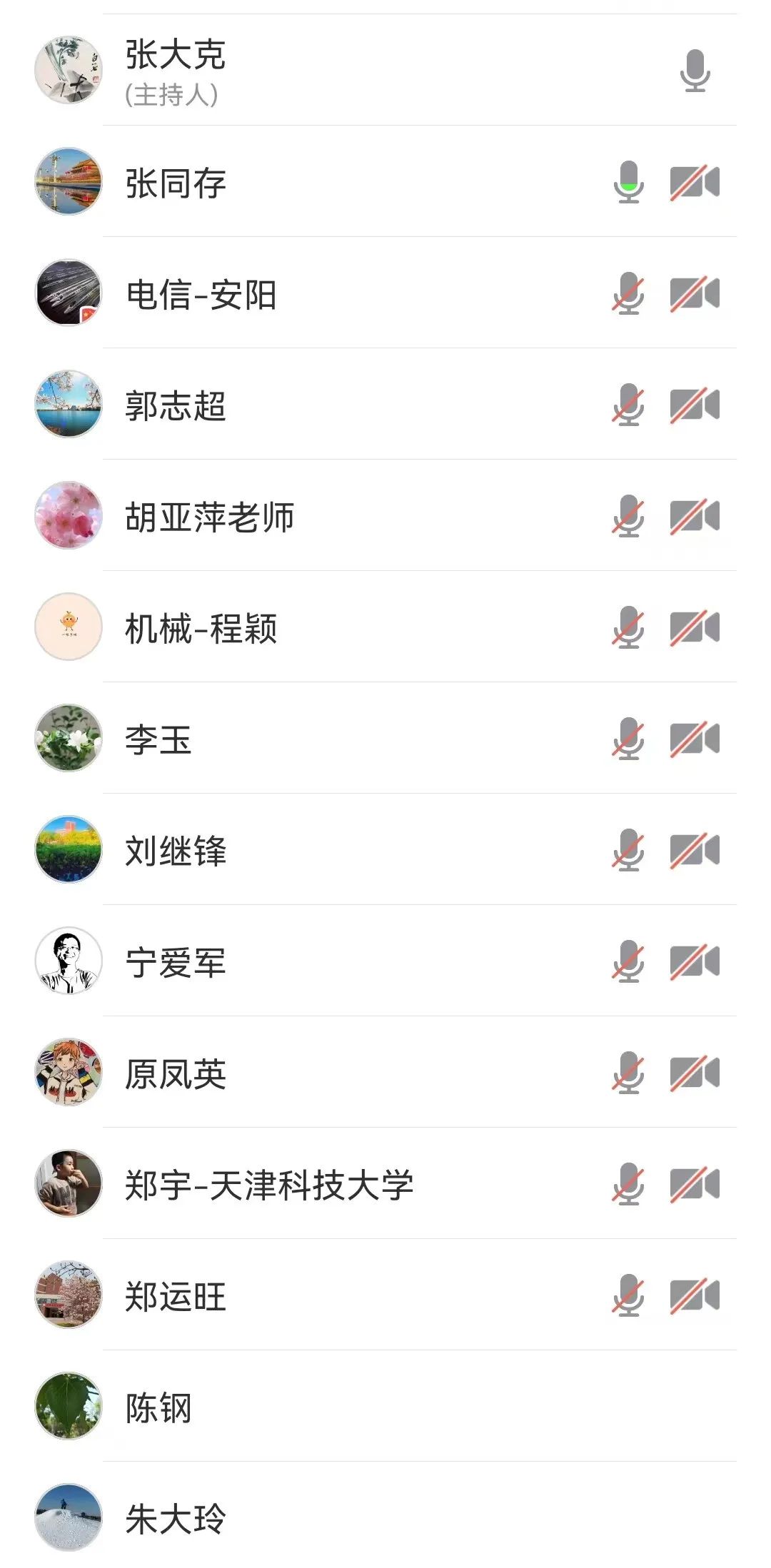The width and height of the screenshot is (771, 1568).
Task: Tap the camera-off icon for 机械-程颖
Action: click(x=694, y=627)
